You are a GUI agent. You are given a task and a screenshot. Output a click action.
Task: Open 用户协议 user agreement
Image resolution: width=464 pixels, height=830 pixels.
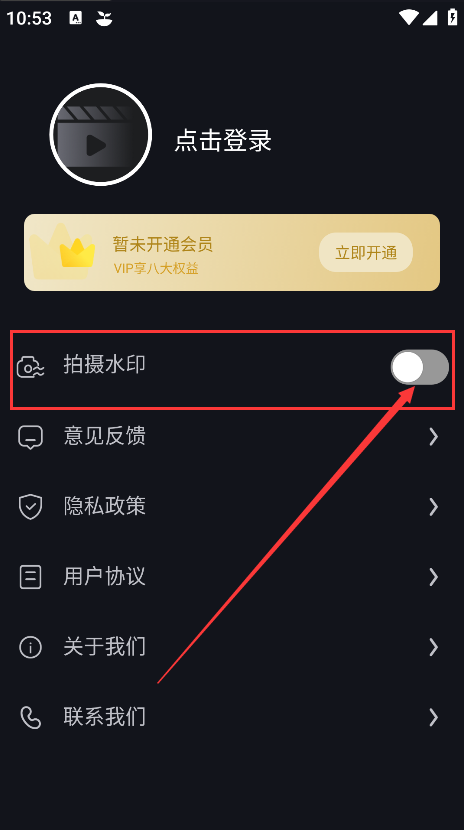click(232, 576)
